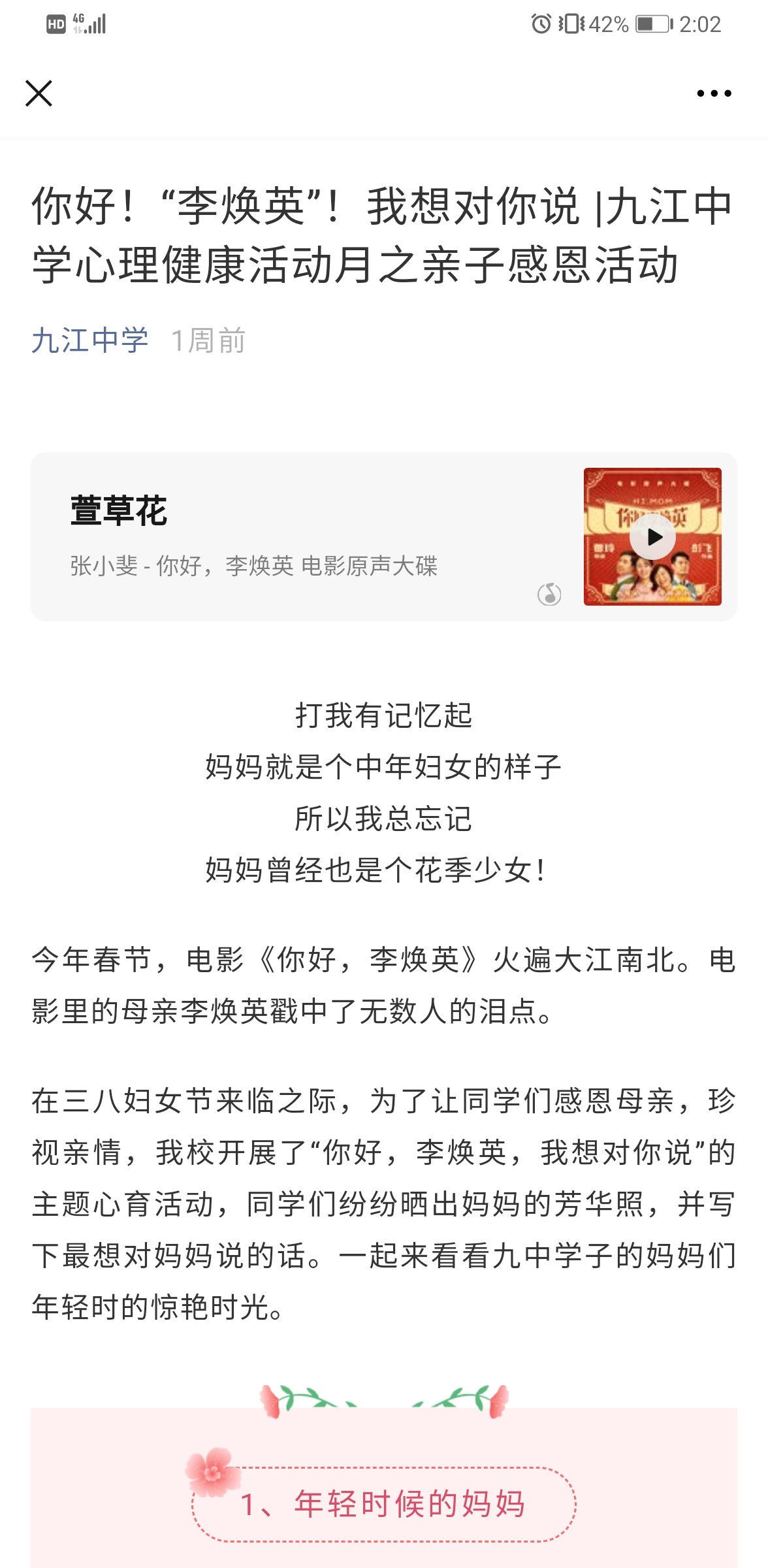Open the three-dot more options menu

coord(714,93)
